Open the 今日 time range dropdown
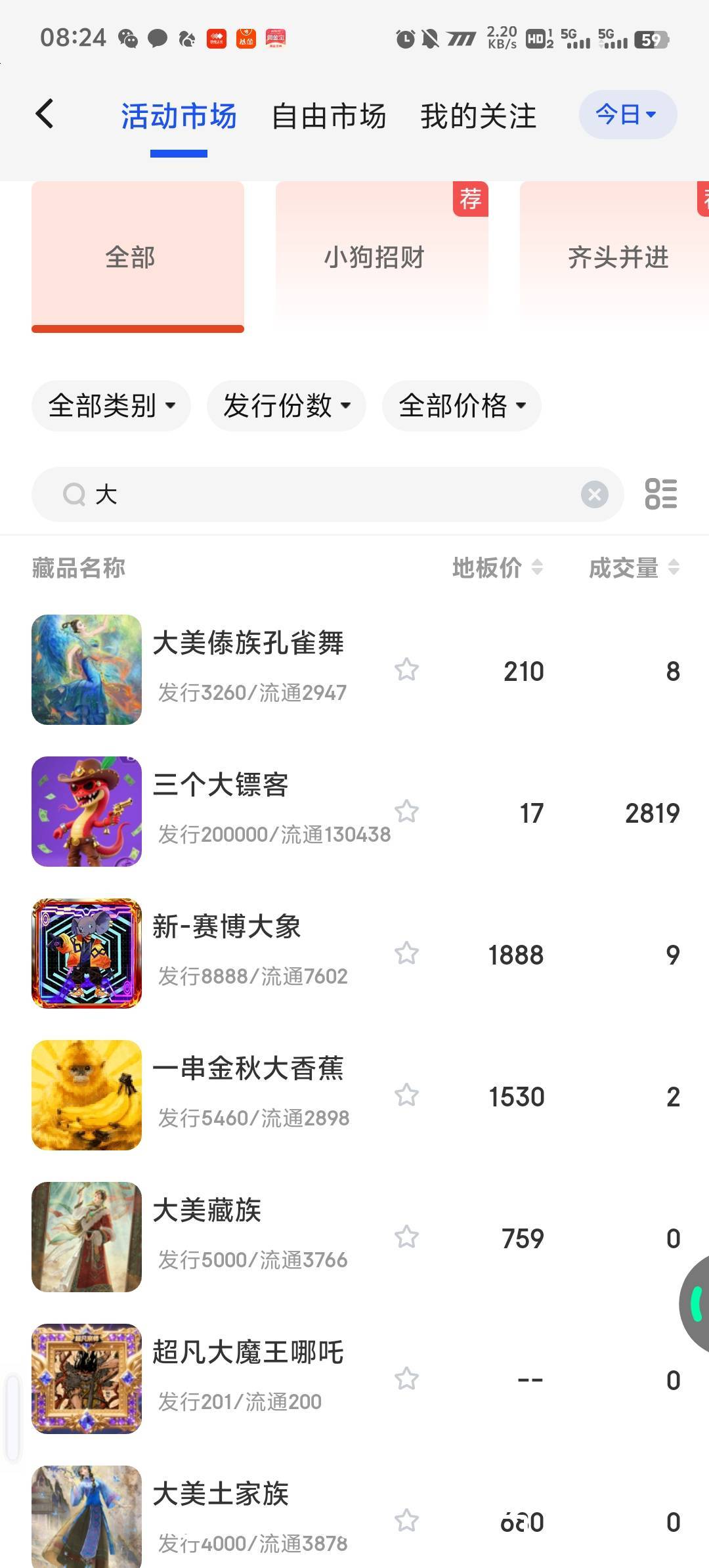Image resolution: width=709 pixels, height=1568 pixels. coord(627,115)
